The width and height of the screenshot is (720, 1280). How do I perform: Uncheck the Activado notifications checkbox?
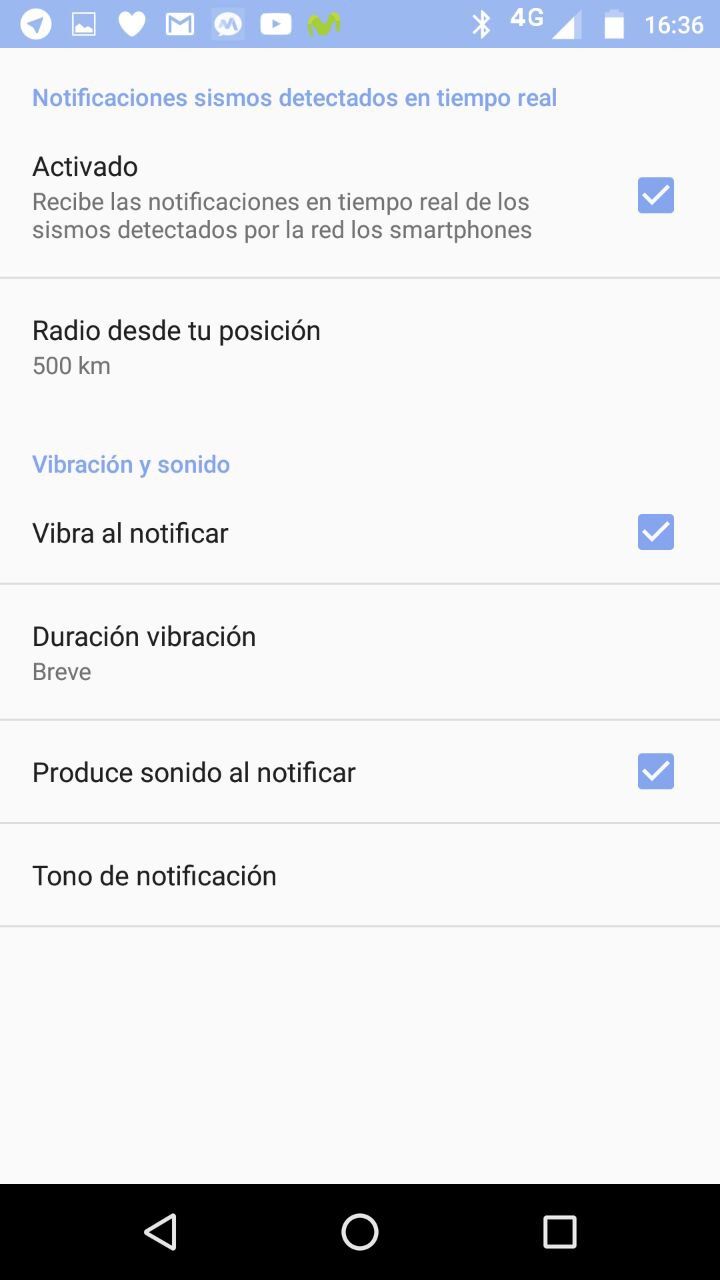pyautogui.click(x=656, y=195)
